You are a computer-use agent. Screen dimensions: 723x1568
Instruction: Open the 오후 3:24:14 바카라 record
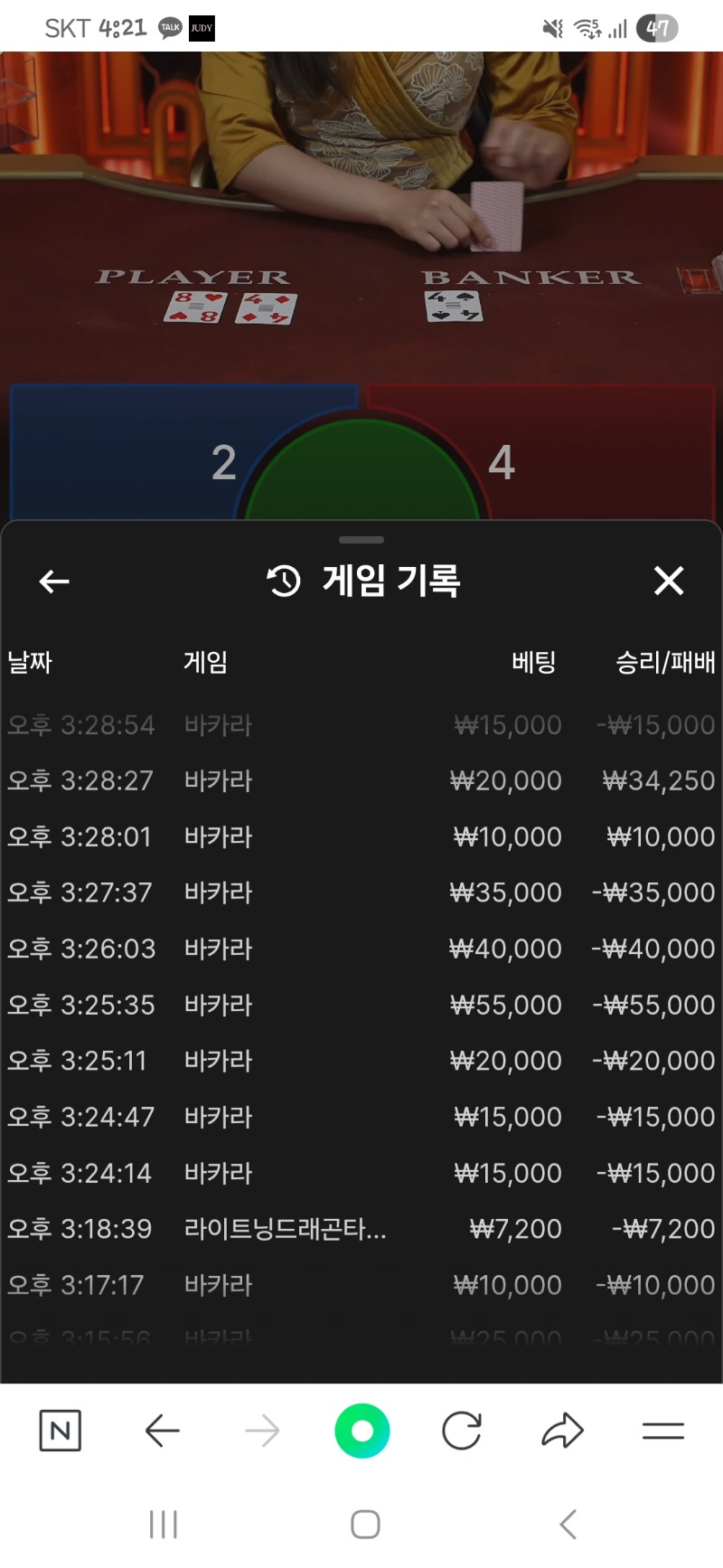point(361,1173)
